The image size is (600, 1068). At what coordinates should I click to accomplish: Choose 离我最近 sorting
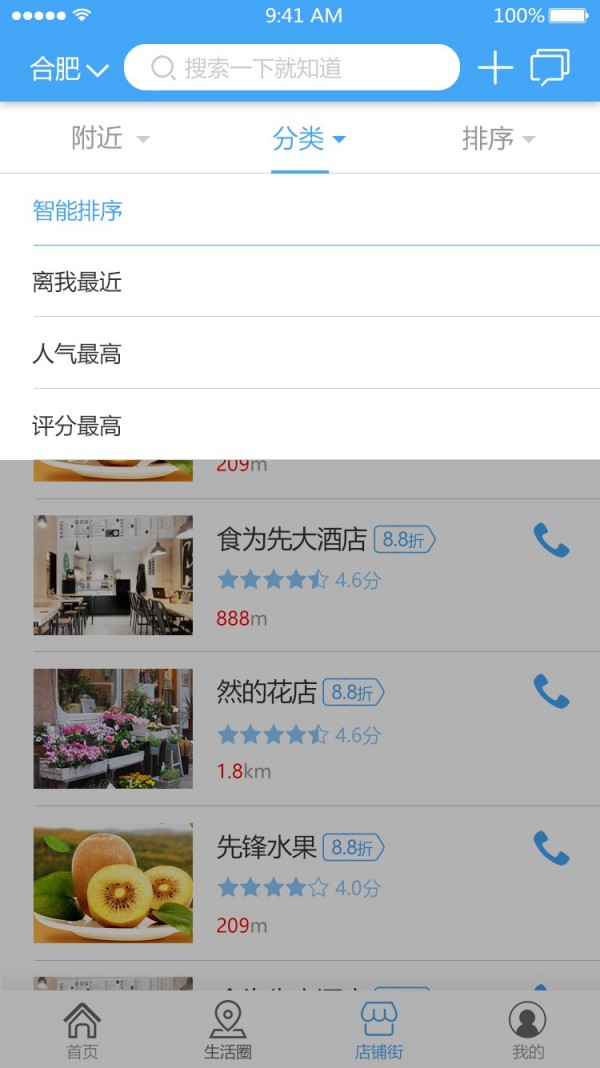tap(78, 282)
